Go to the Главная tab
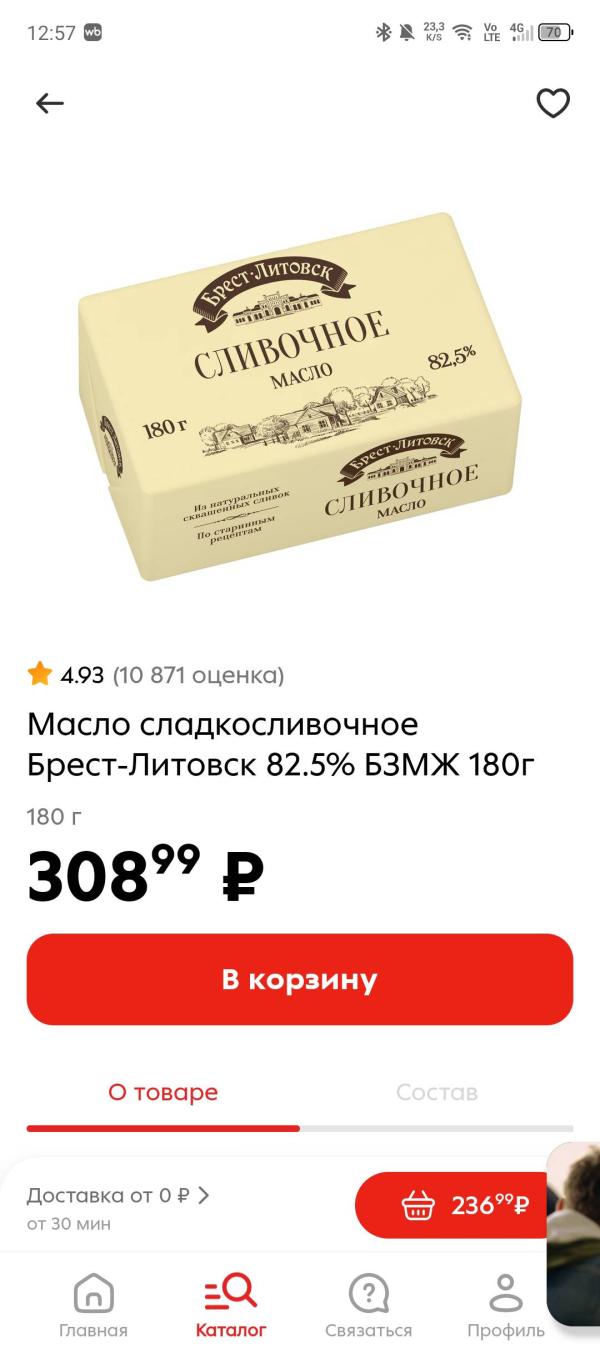The height and width of the screenshot is (1352, 600). coord(93,1305)
